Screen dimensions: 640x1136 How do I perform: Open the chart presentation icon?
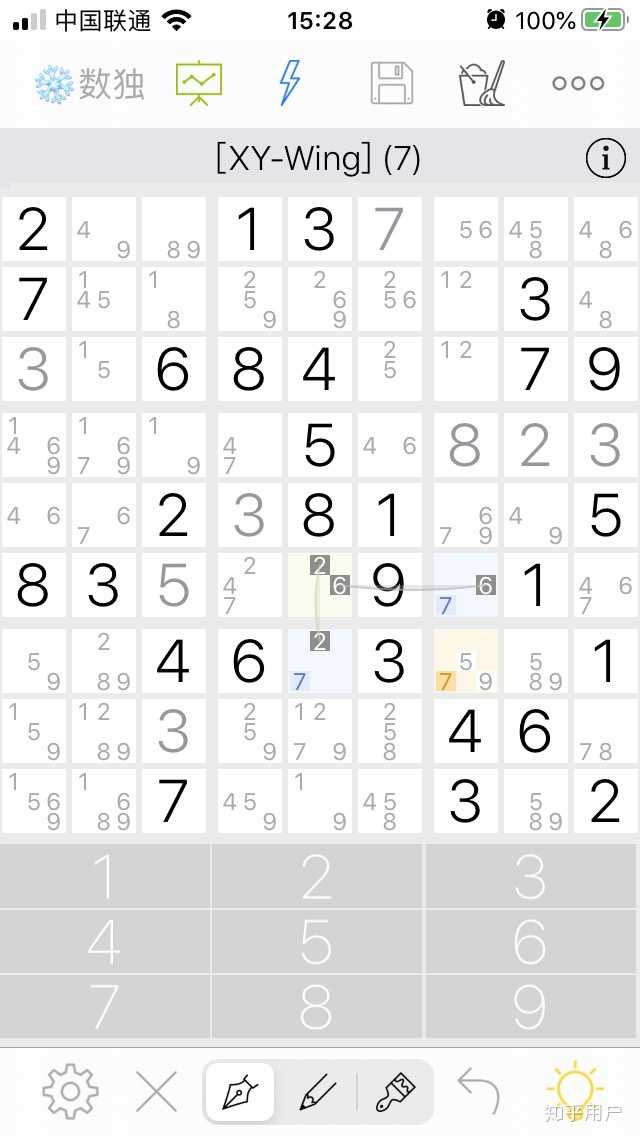199,83
